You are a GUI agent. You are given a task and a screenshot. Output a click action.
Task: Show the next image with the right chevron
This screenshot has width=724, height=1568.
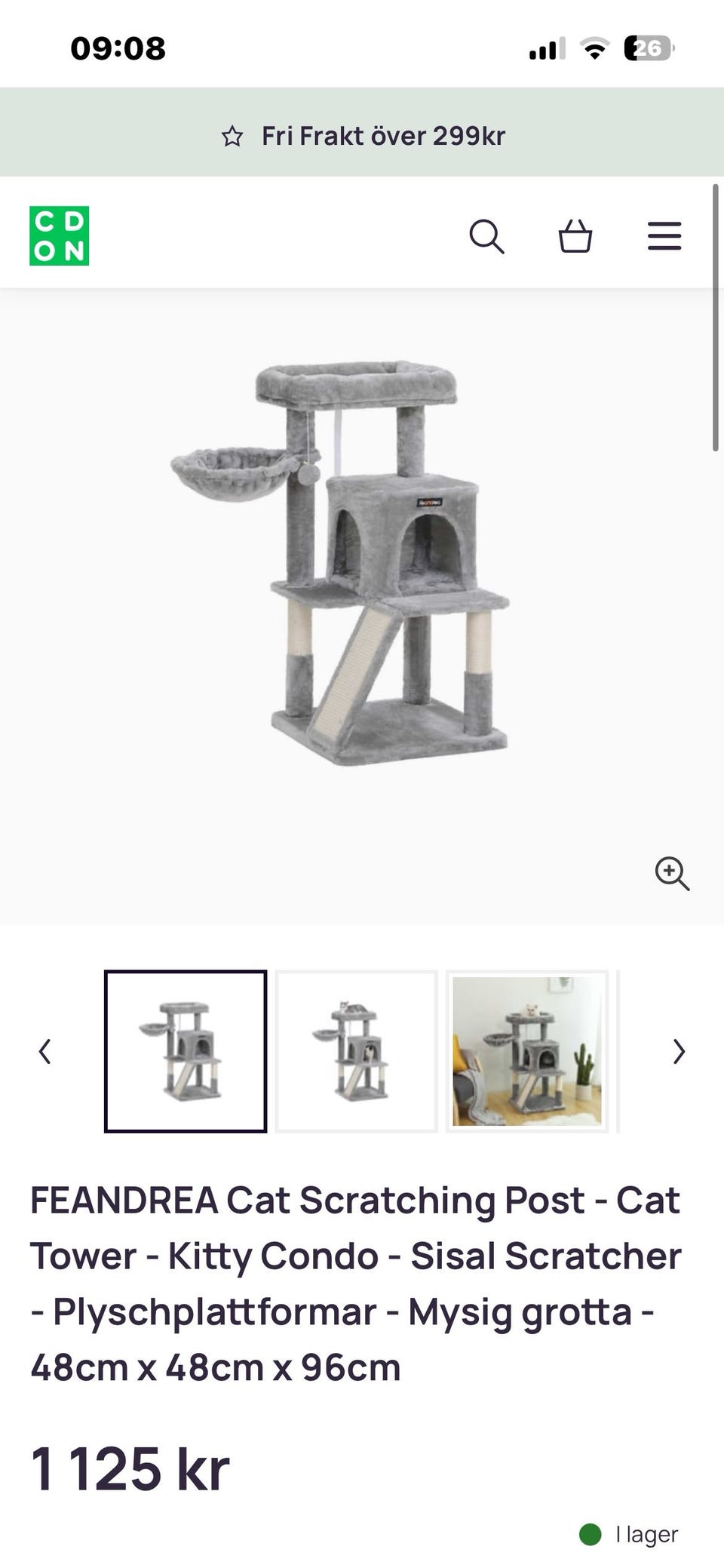[x=679, y=1050]
